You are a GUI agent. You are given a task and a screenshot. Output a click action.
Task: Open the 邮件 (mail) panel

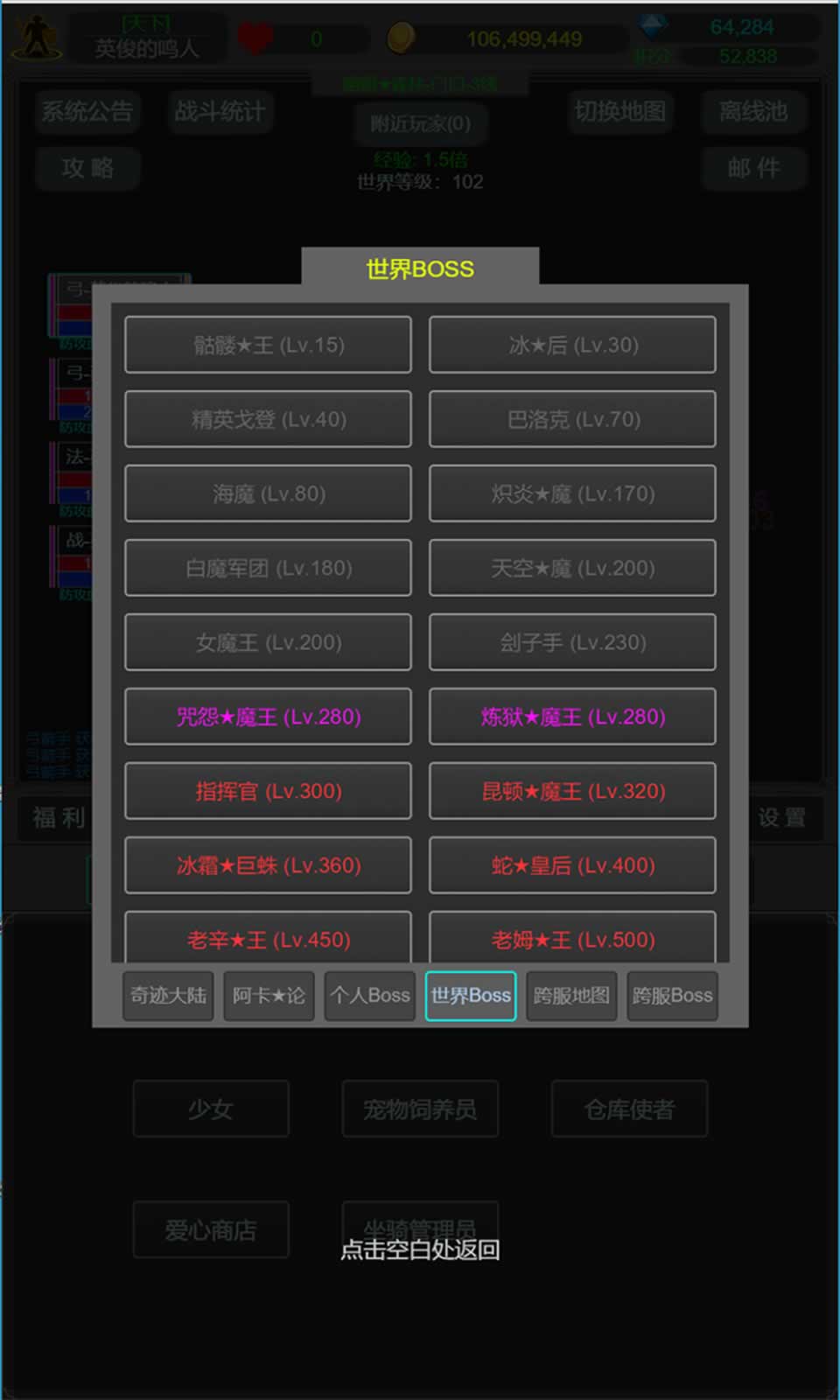(754, 168)
